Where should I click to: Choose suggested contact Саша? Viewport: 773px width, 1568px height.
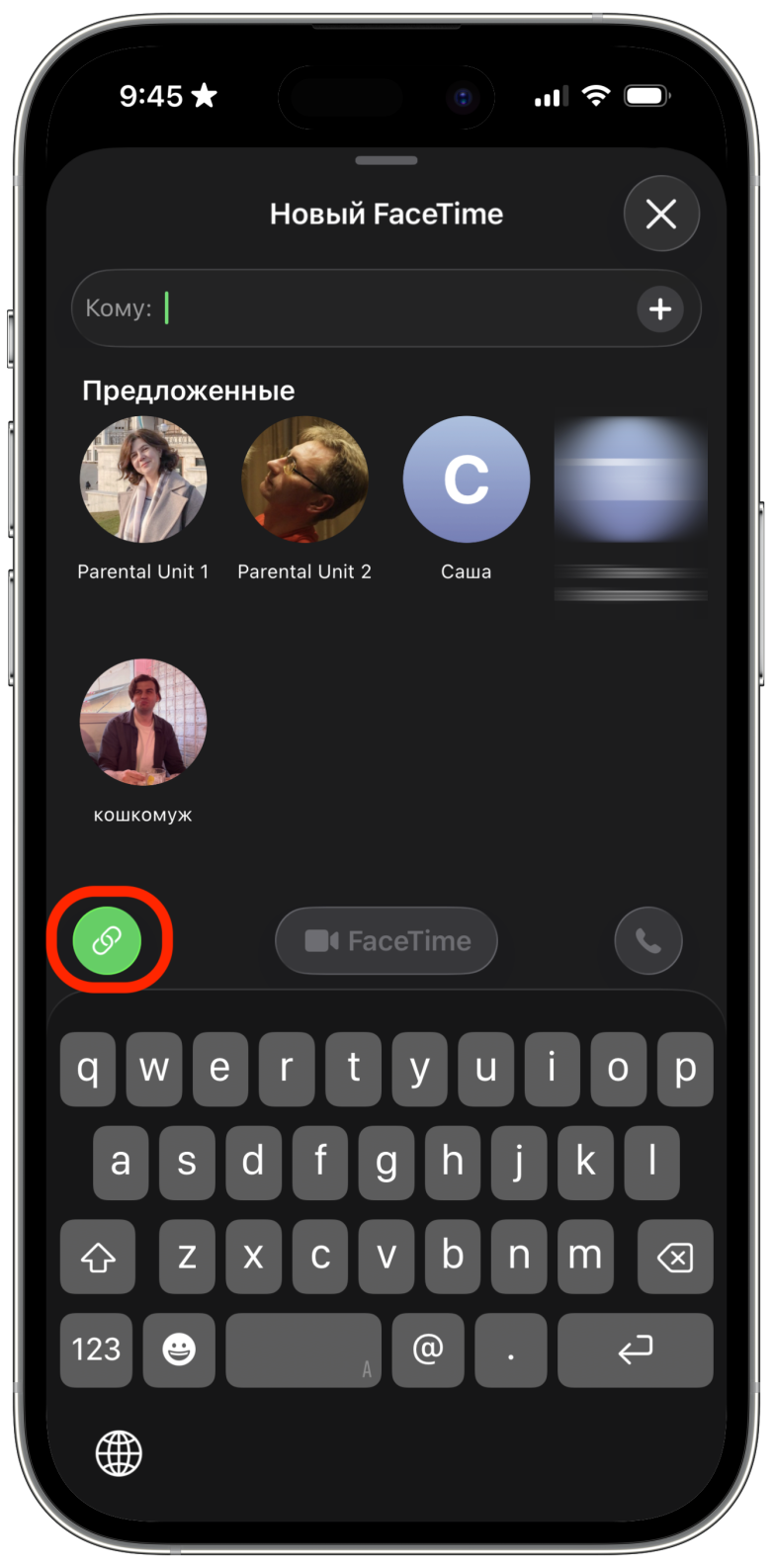[x=466, y=480]
